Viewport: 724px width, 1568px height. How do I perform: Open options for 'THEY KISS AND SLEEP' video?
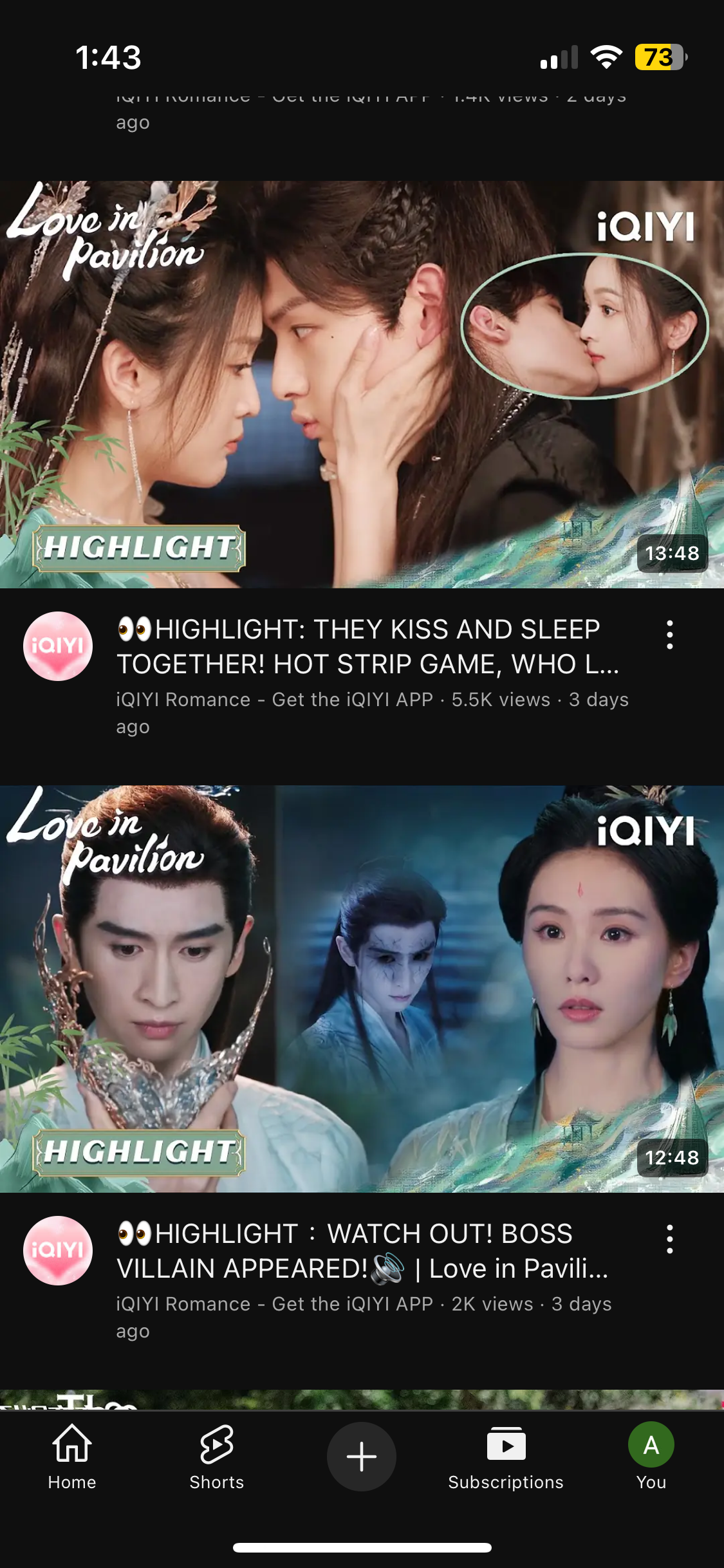[x=670, y=635]
